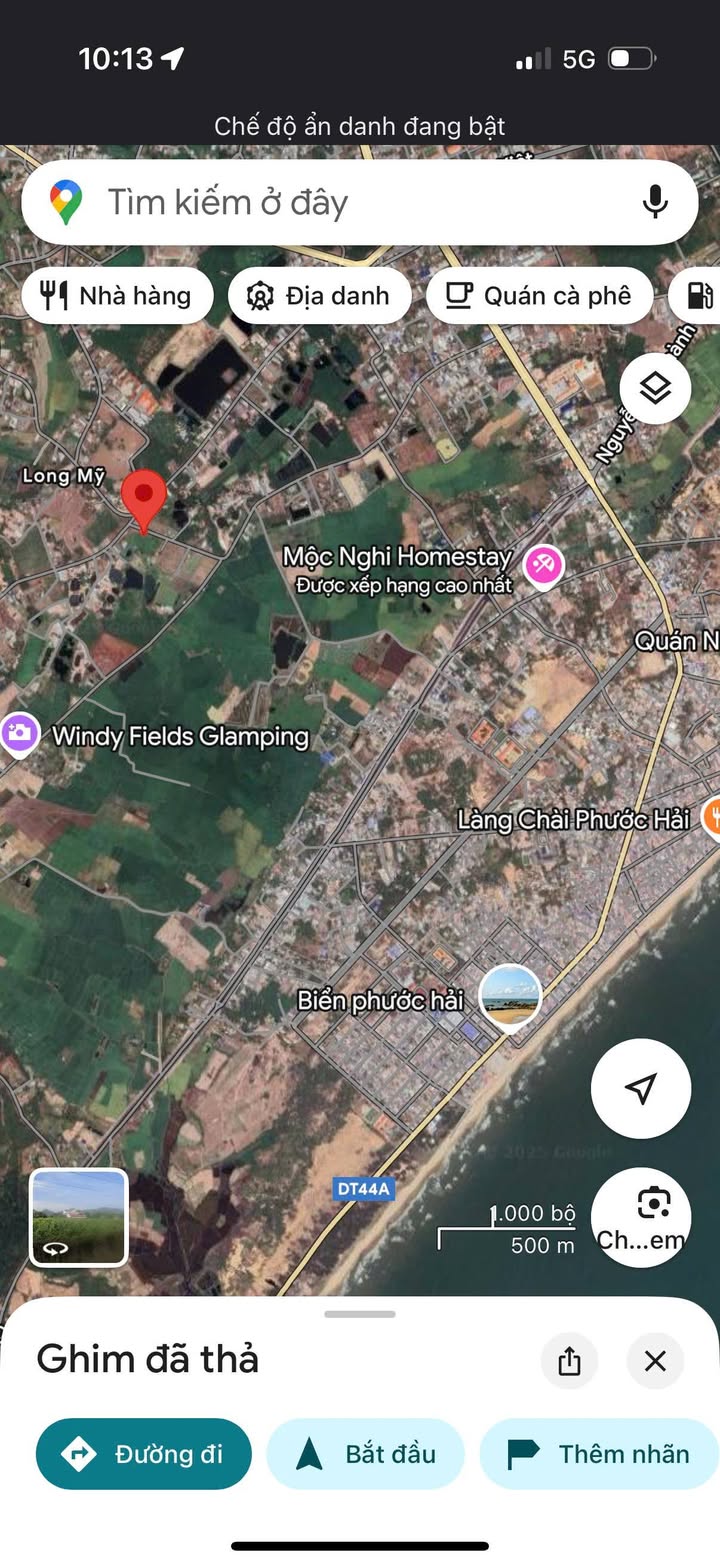Image resolution: width=720 pixels, height=1565 pixels.
Task: Open the Street View thumbnail
Action: click(x=79, y=1217)
